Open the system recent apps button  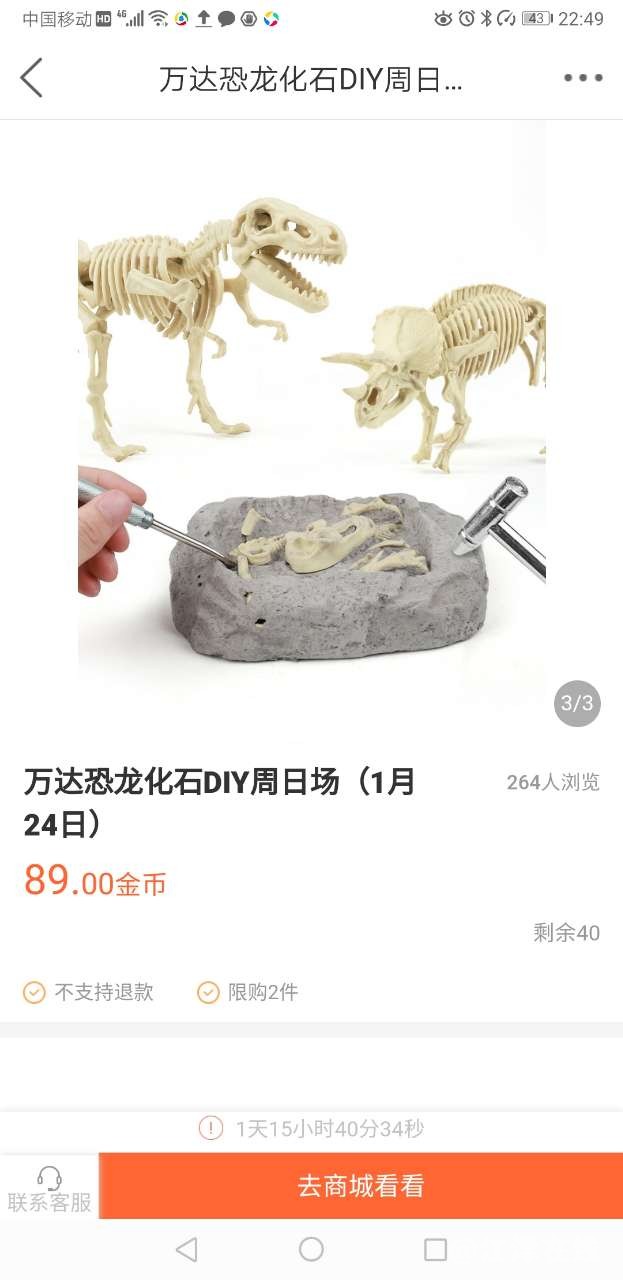point(435,1249)
